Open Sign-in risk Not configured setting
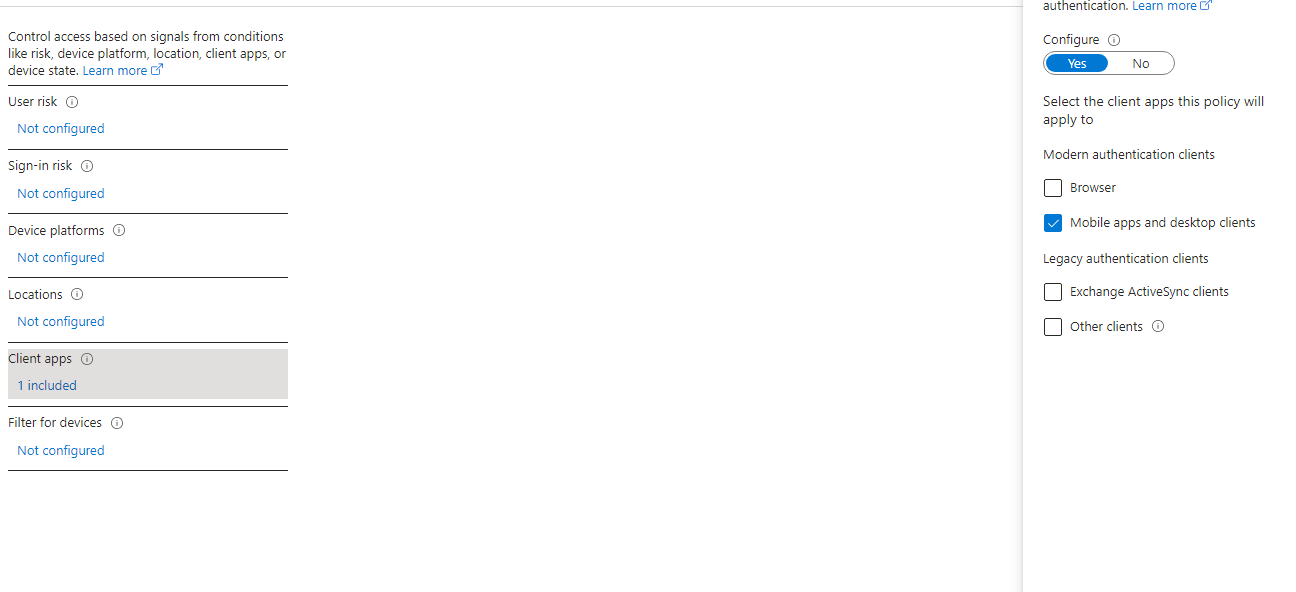This screenshot has width=1296, height=592. coord(61,194)
